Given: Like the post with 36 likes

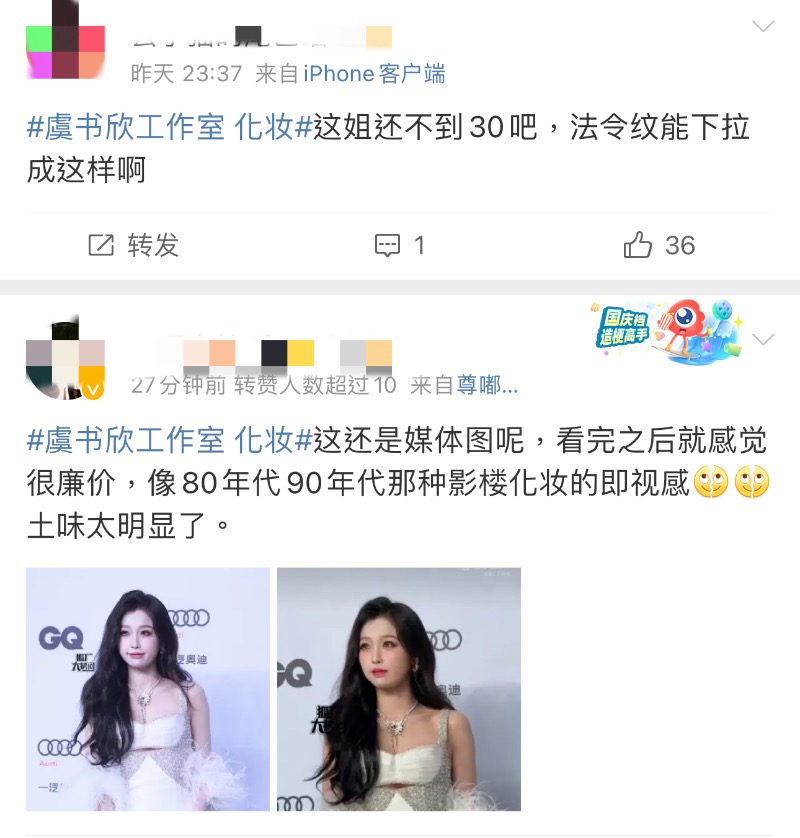Looking at the screenshot, I should click(x=658, y=245).
